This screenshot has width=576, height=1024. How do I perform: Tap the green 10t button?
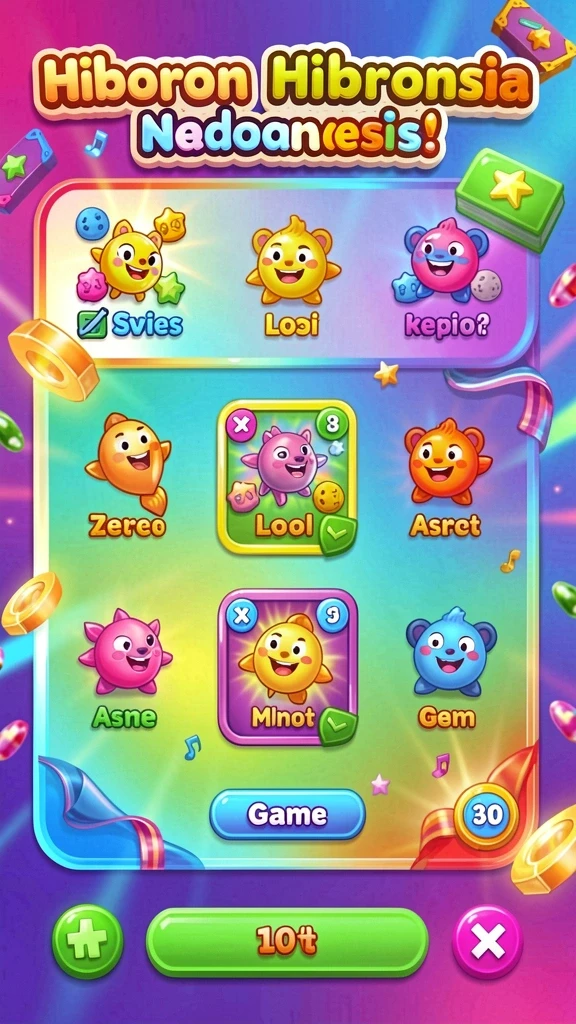click(x=287, y=942)
